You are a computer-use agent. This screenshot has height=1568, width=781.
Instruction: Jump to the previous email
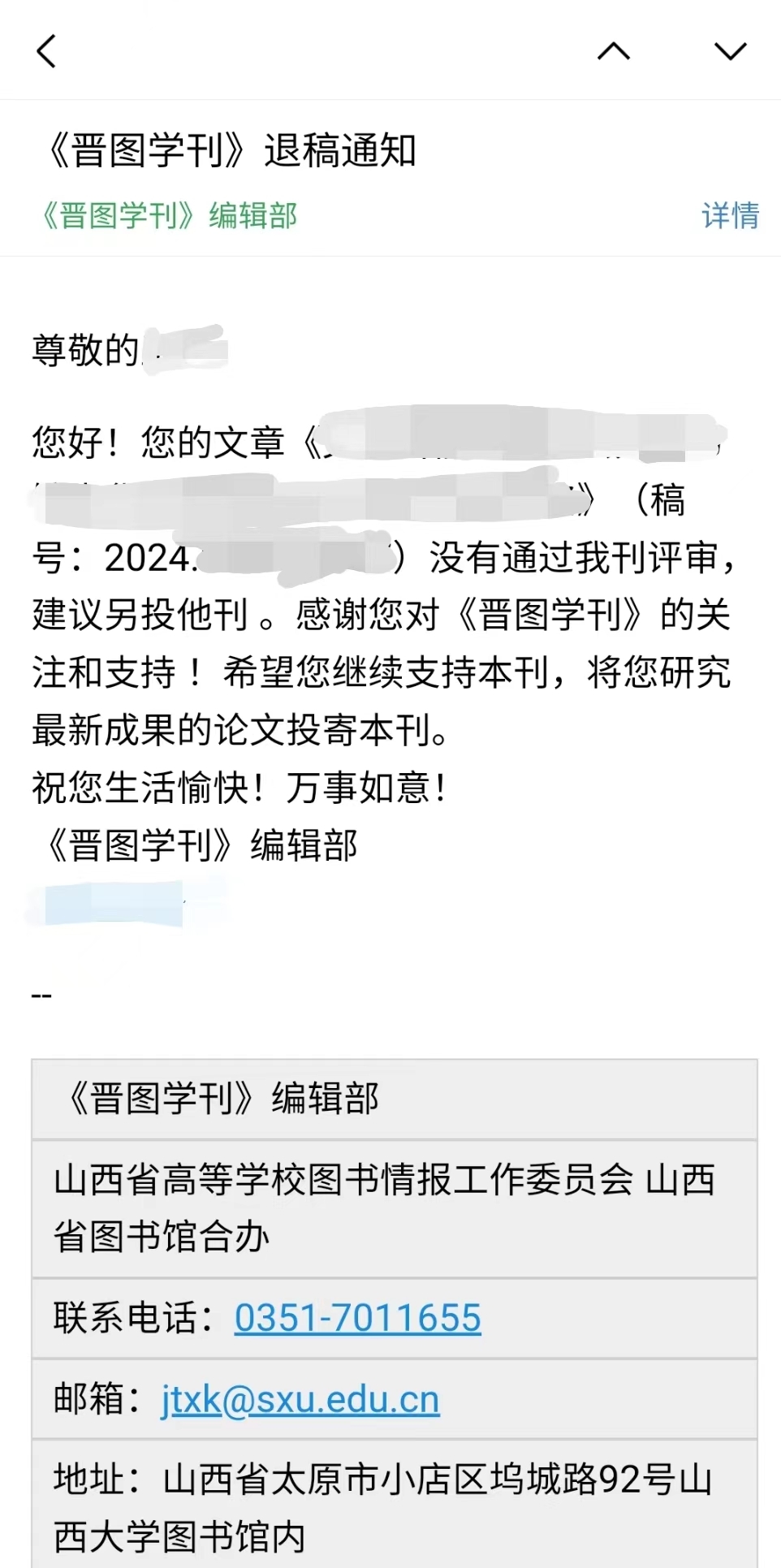[x=614, y=51]
